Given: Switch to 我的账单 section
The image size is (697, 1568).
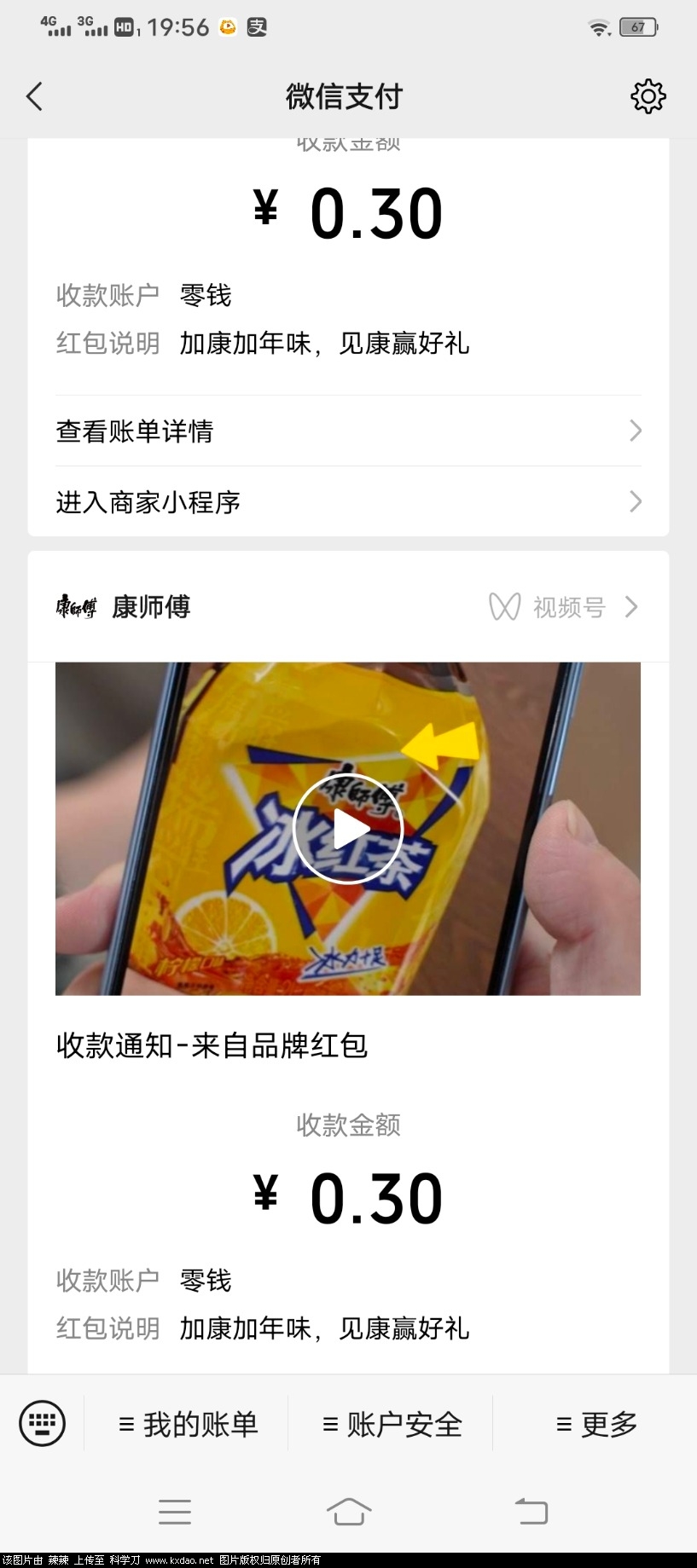Looking at the screenshot, I should 189,1423.
